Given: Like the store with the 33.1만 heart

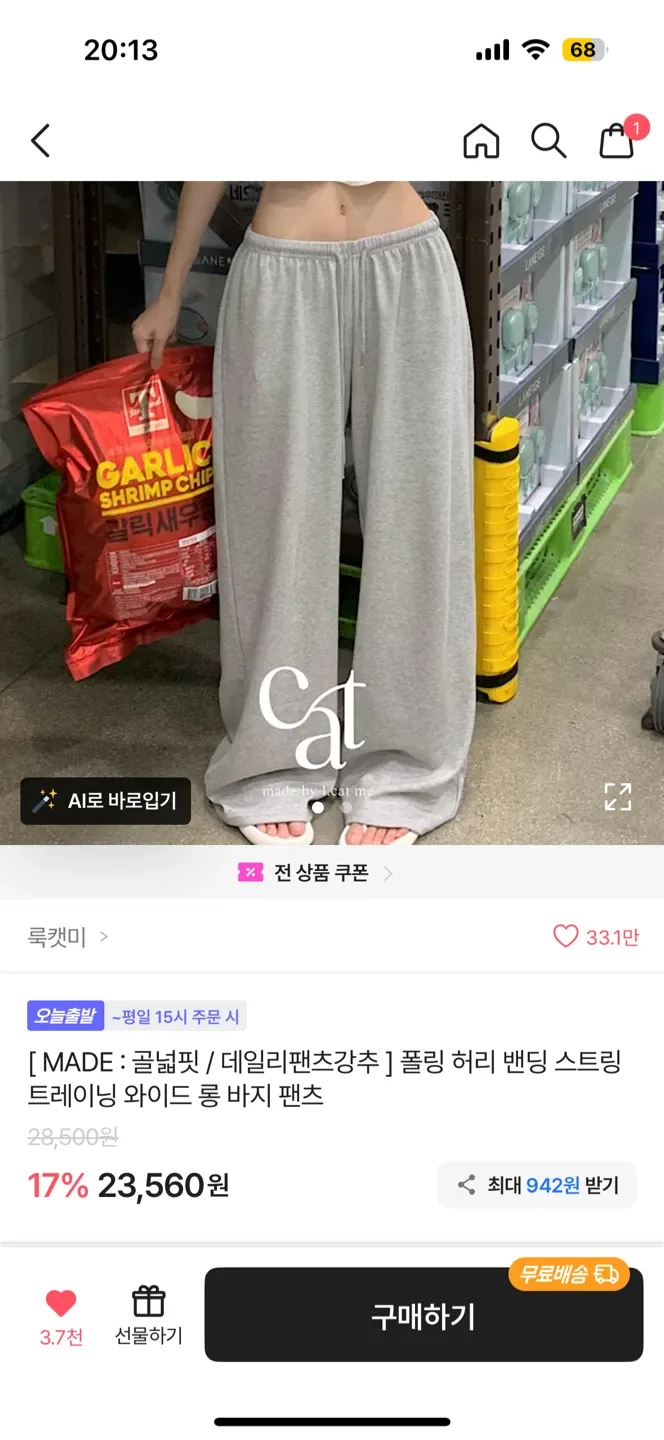Looking at the screenshot, I should click(596, 937).
